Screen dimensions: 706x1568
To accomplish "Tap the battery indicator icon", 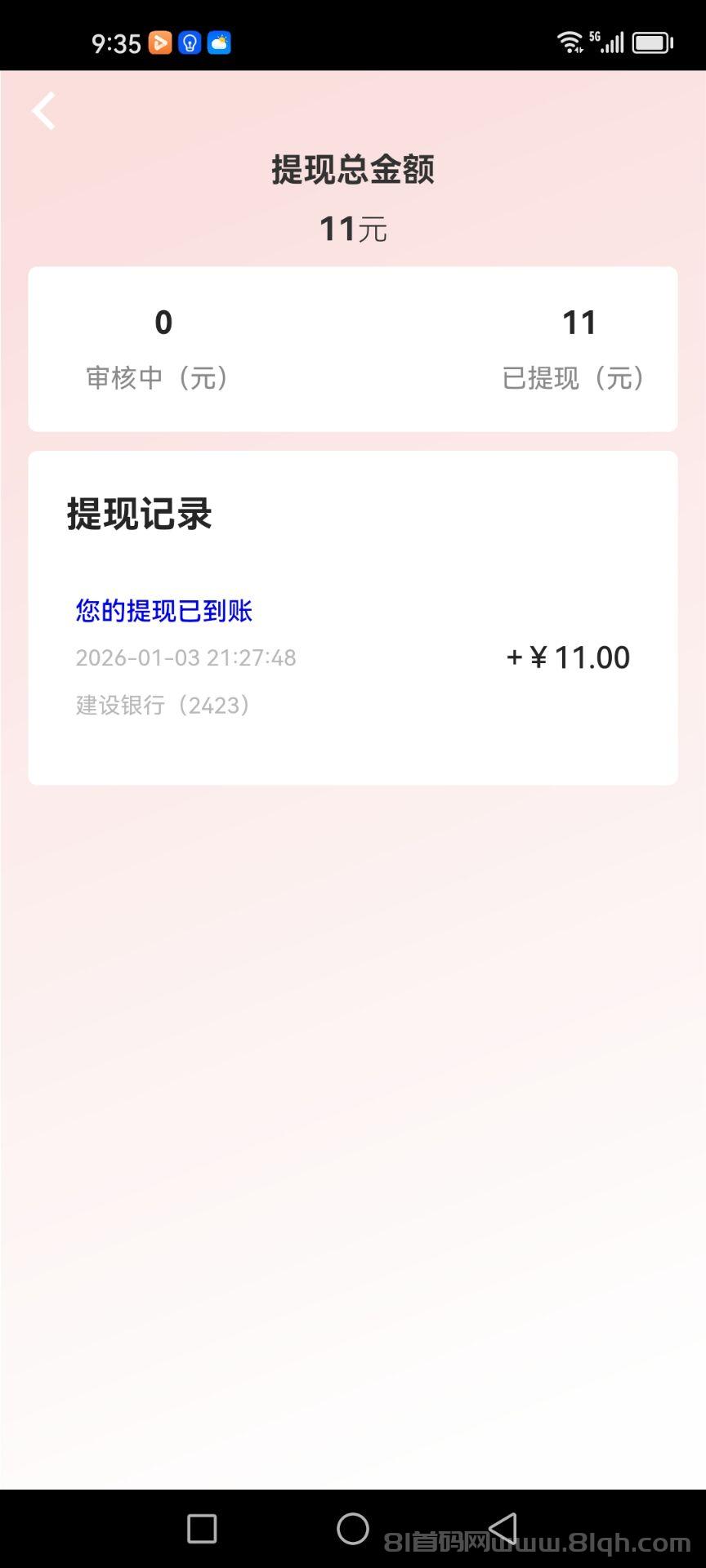I will tap(651, 42).
